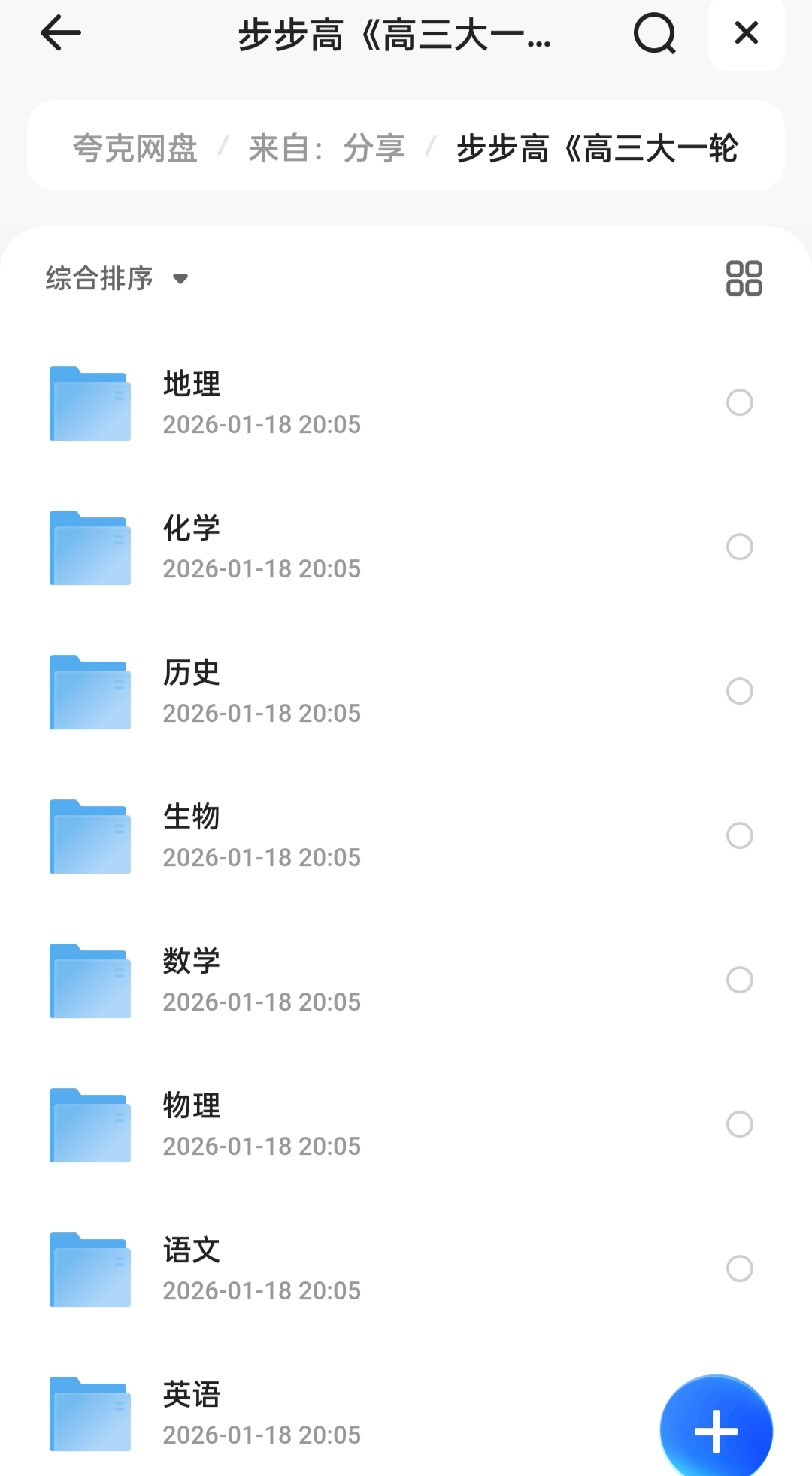The height and width of the screenshot is (1476, 812).
Task: Jump to 夸克网盘 root in breadcrumb
Action: [135, 148]
